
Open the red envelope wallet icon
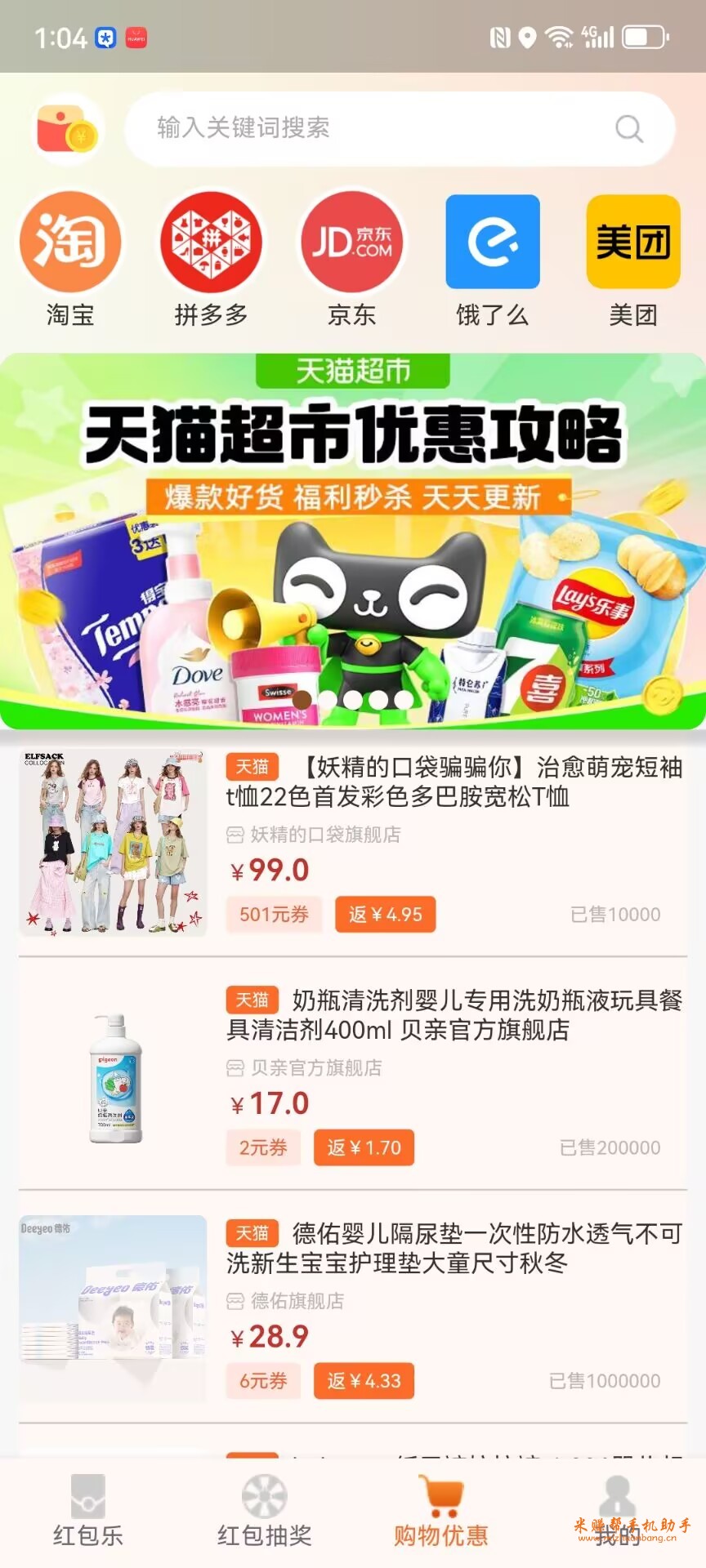(66, 130)
